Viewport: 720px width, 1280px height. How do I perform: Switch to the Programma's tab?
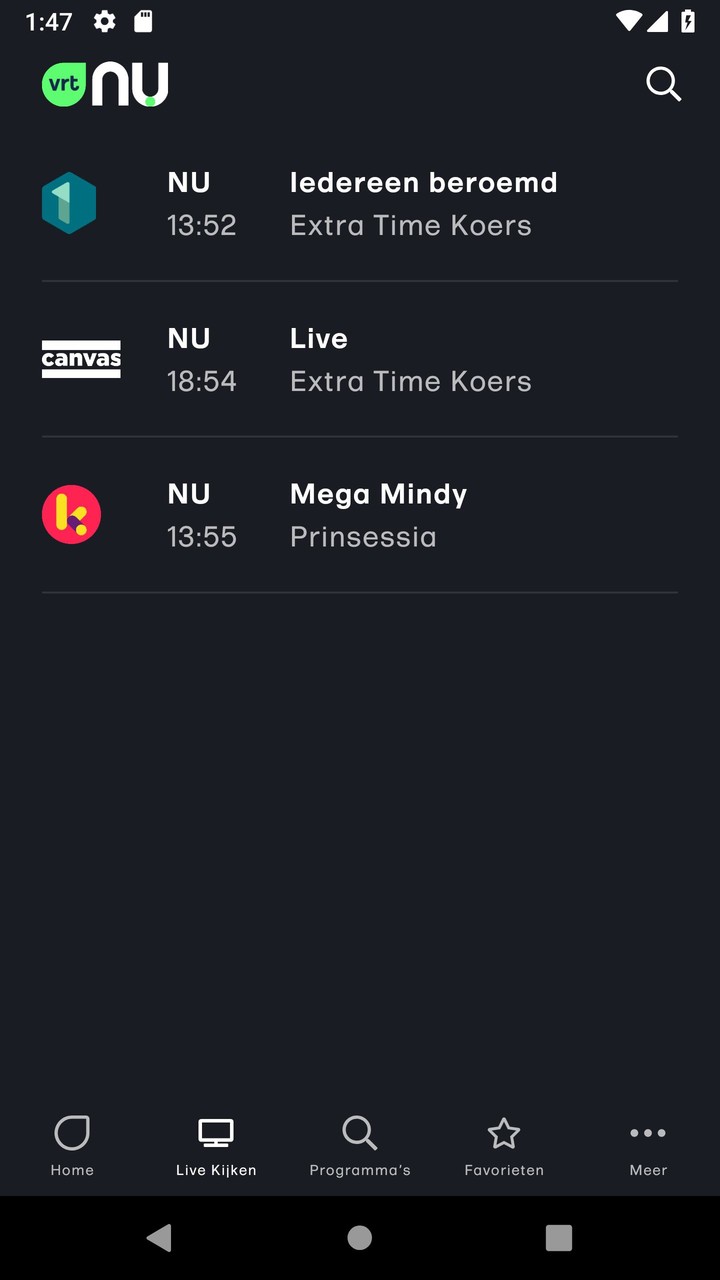coord(360,1146)
